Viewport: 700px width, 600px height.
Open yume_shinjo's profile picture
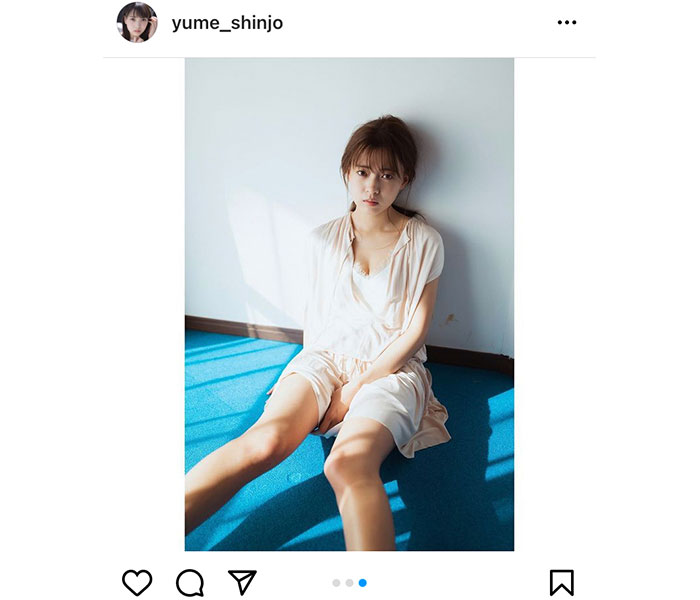coord(137,22)
